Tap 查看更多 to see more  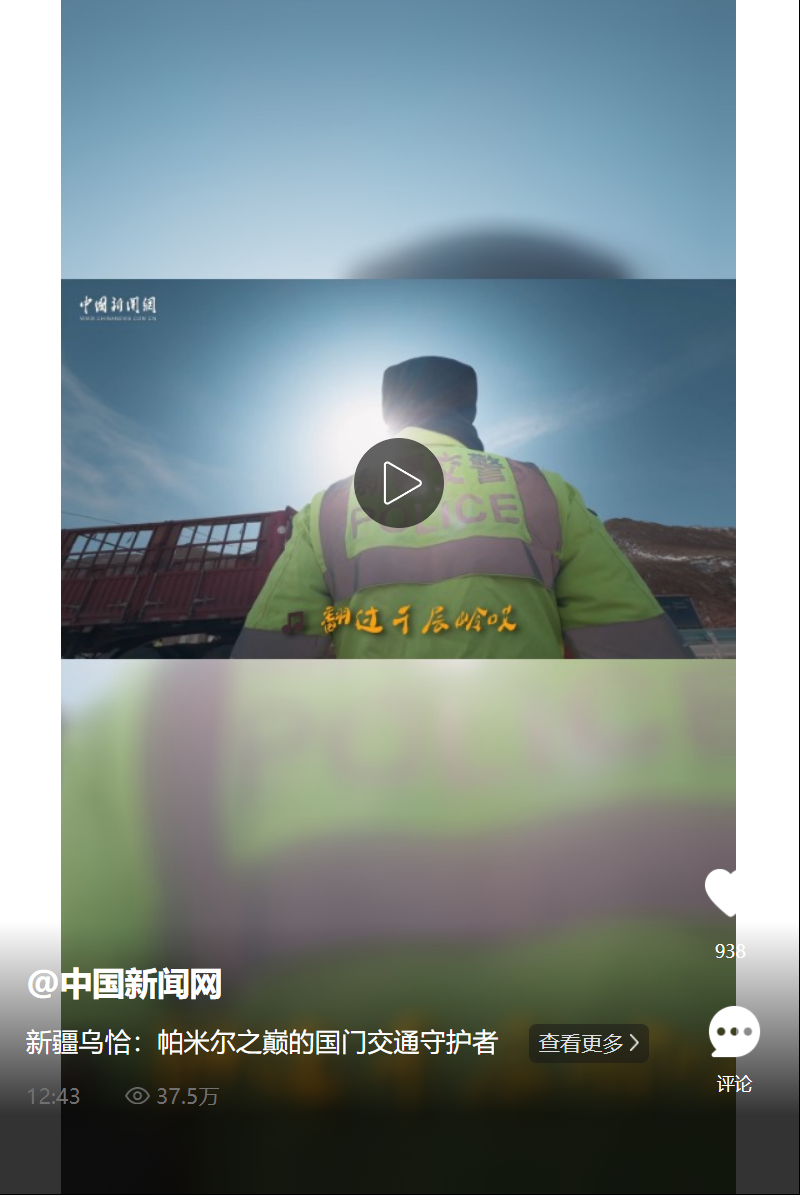point(588,1043)
